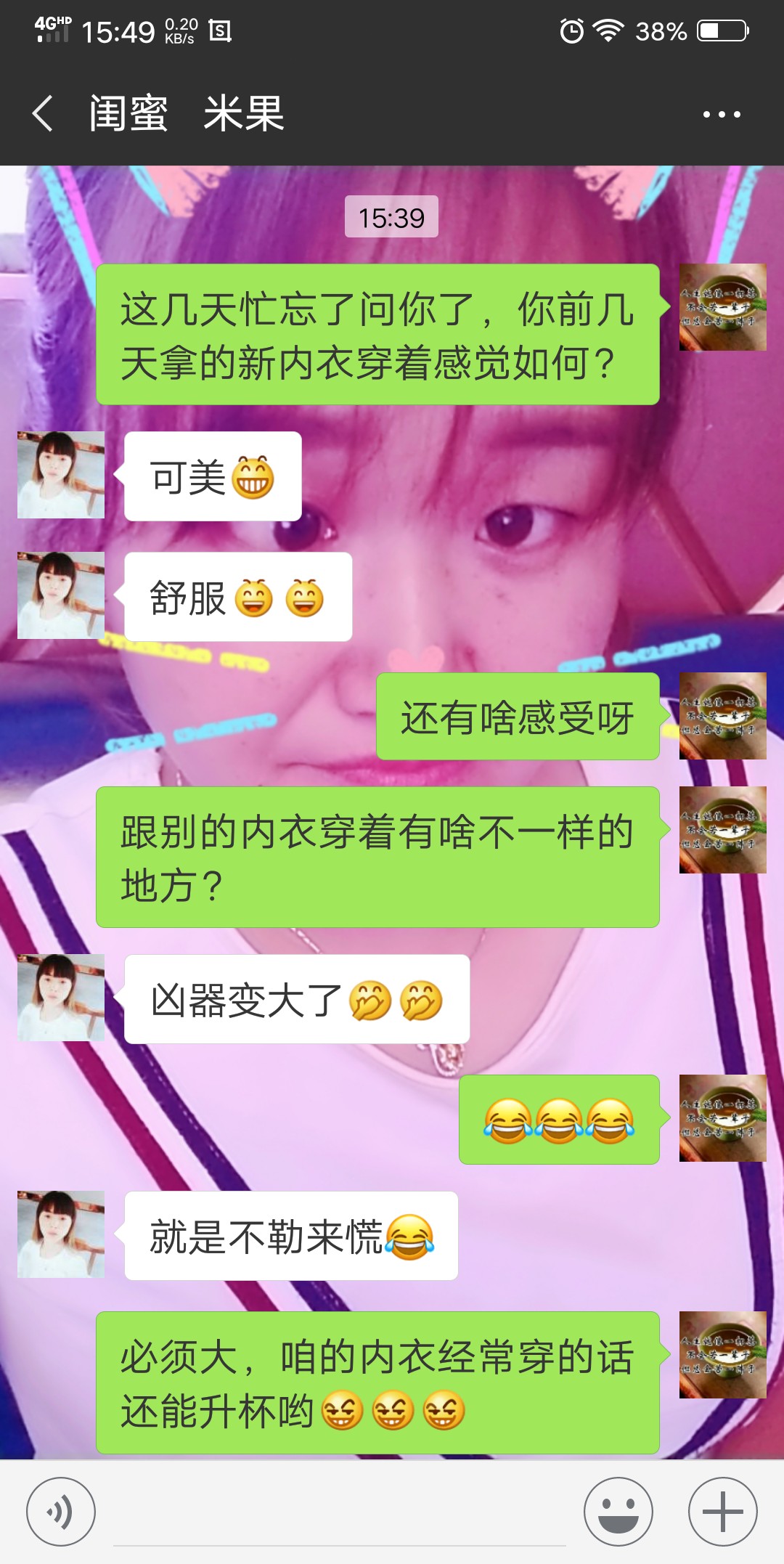Switch to voice message input
This screenshot has width=784, height=1564.
coord(61,1512)
